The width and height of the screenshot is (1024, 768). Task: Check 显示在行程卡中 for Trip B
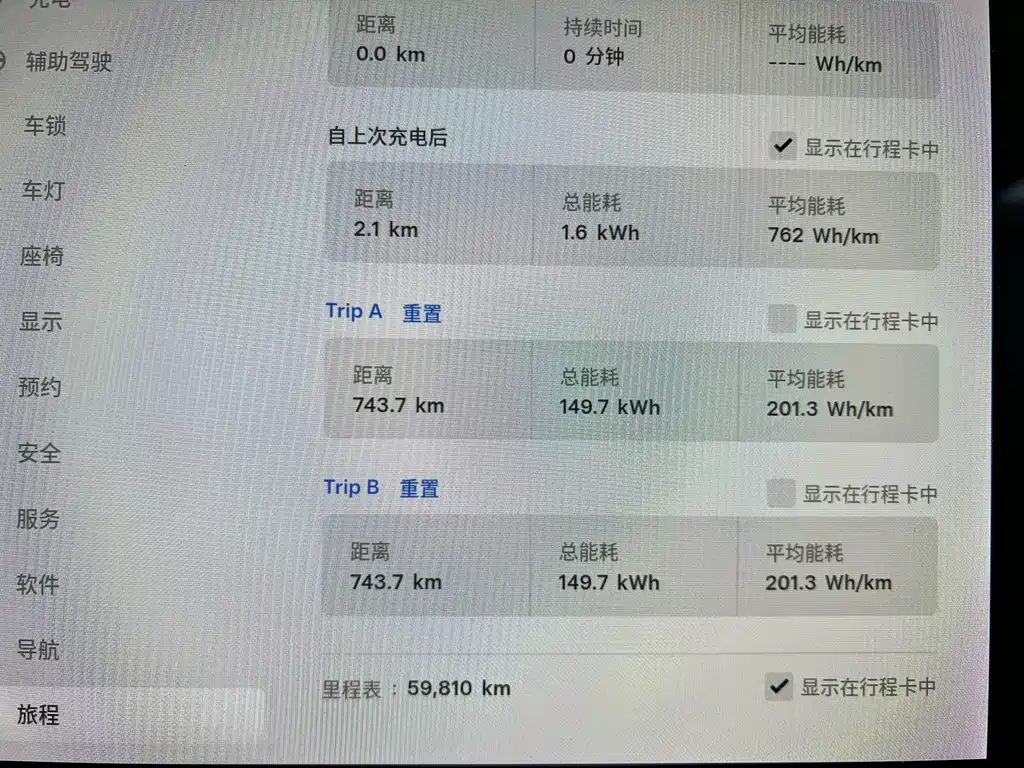pyautogui.click(x=780, y=494)
